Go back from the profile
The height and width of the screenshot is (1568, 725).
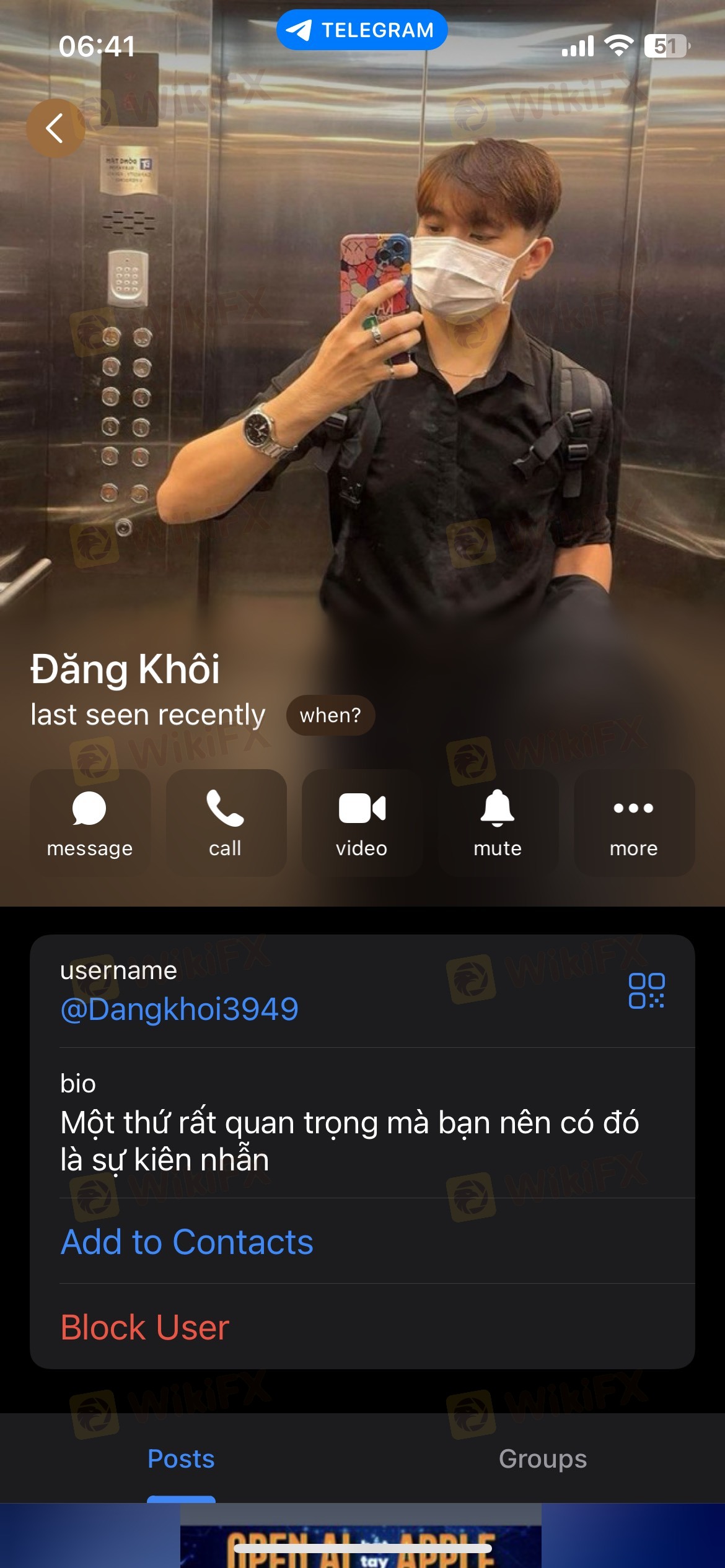(x=55, y=128)
